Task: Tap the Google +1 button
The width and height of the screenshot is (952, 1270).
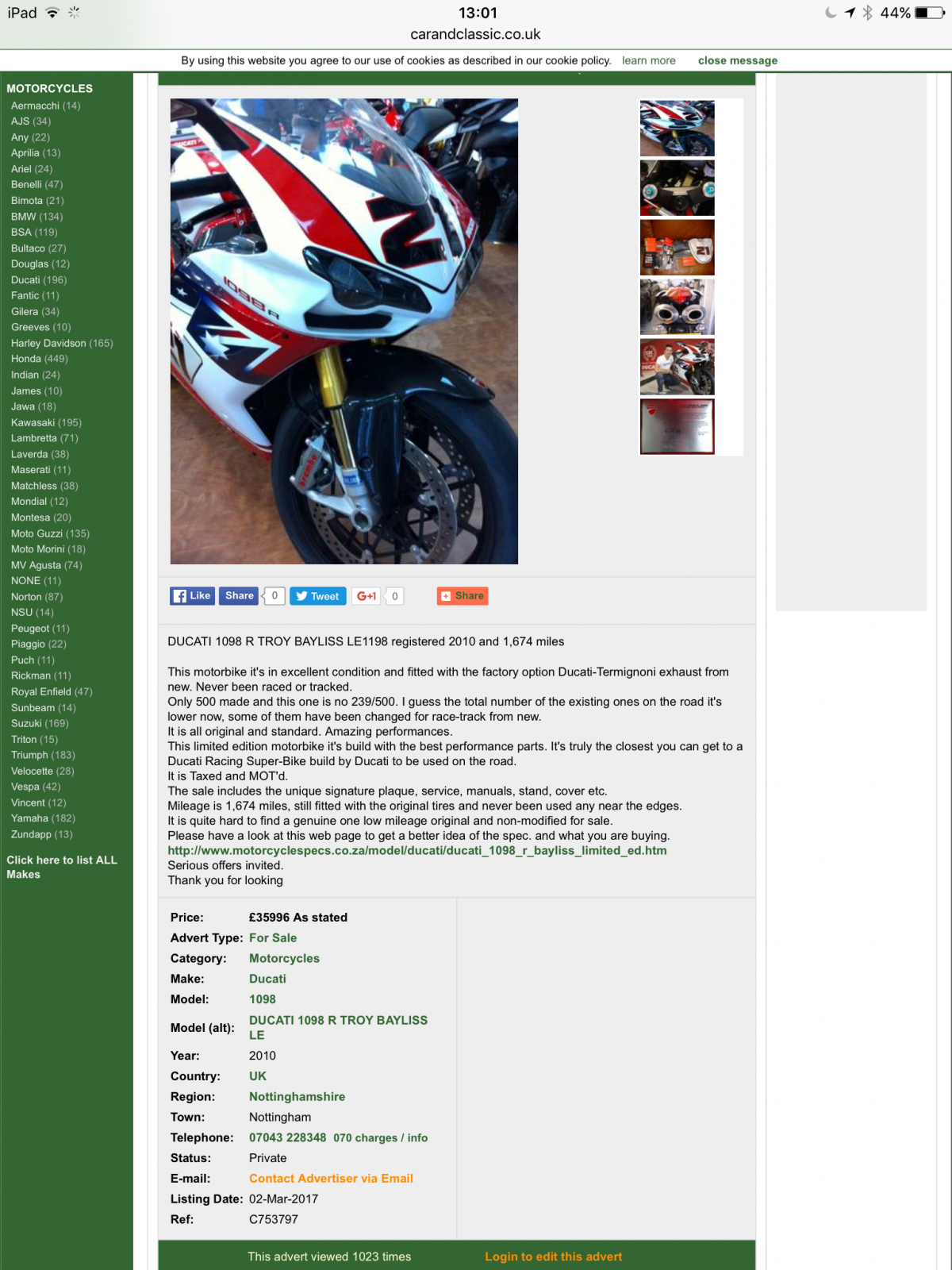Action: [x=367, y=596]
